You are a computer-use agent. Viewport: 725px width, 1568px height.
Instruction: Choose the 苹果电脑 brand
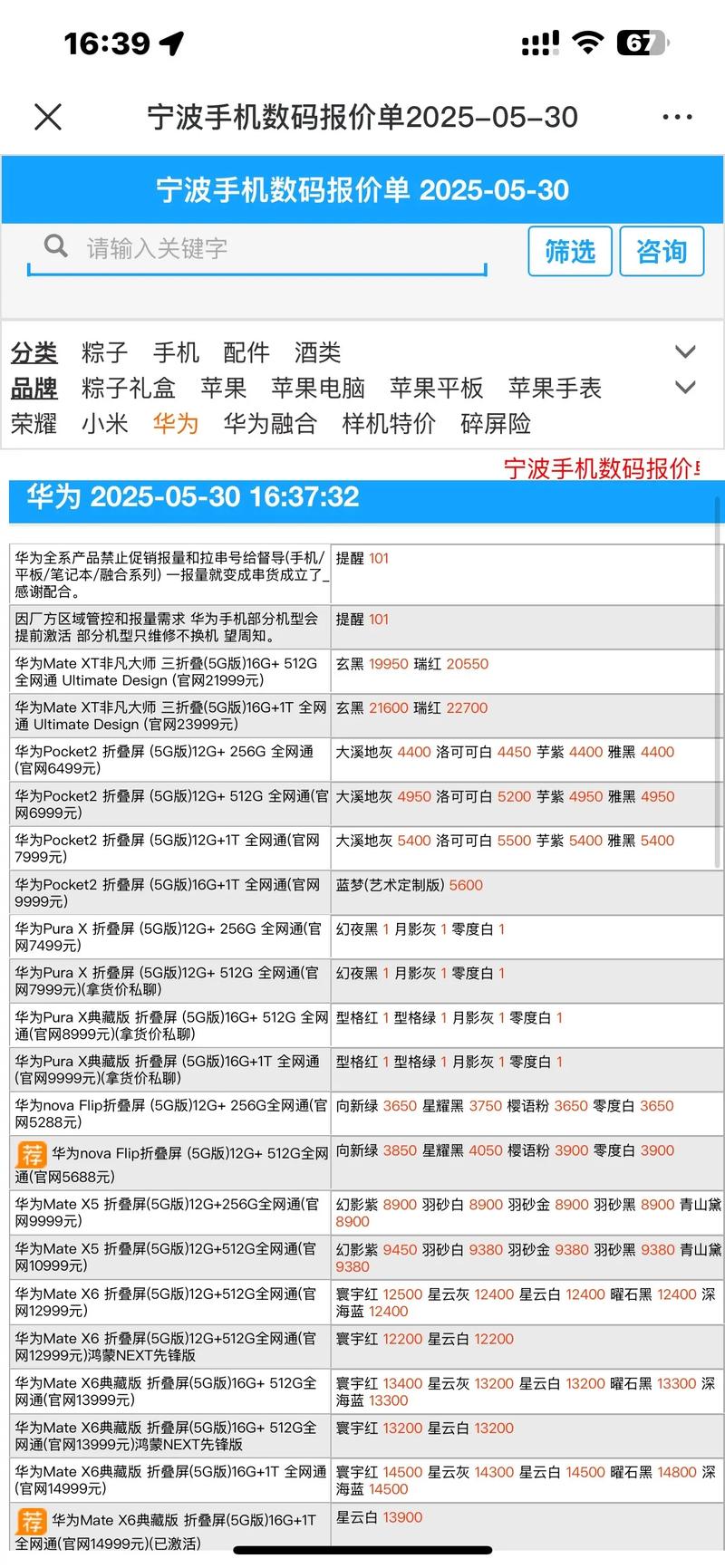[x=318, y=389]
